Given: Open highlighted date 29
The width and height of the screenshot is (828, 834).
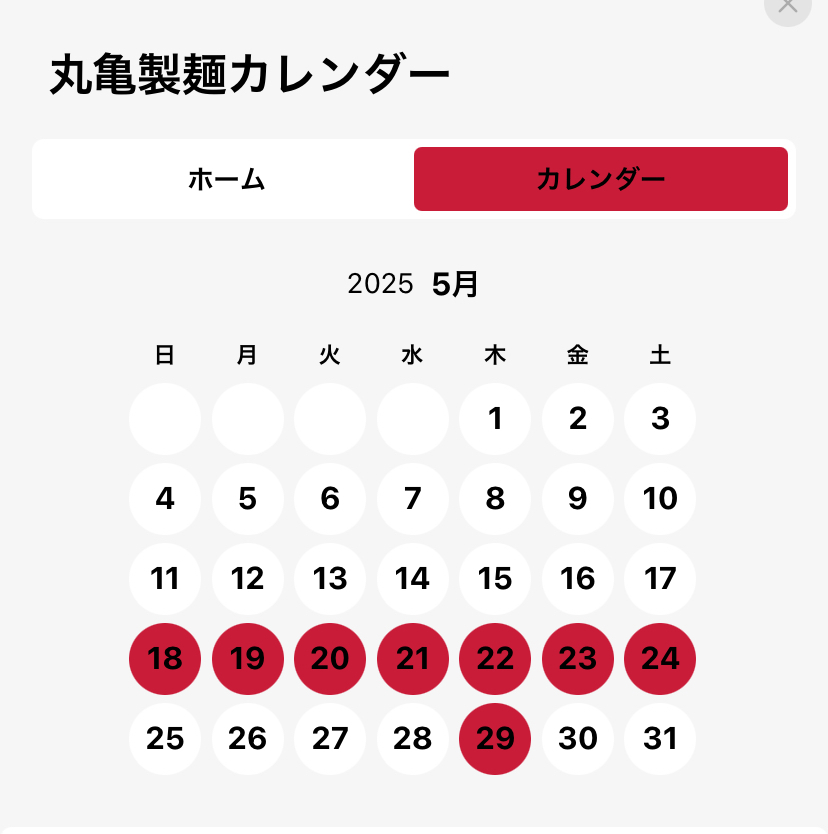Looking at the screenshot, I should pos(495,739).
